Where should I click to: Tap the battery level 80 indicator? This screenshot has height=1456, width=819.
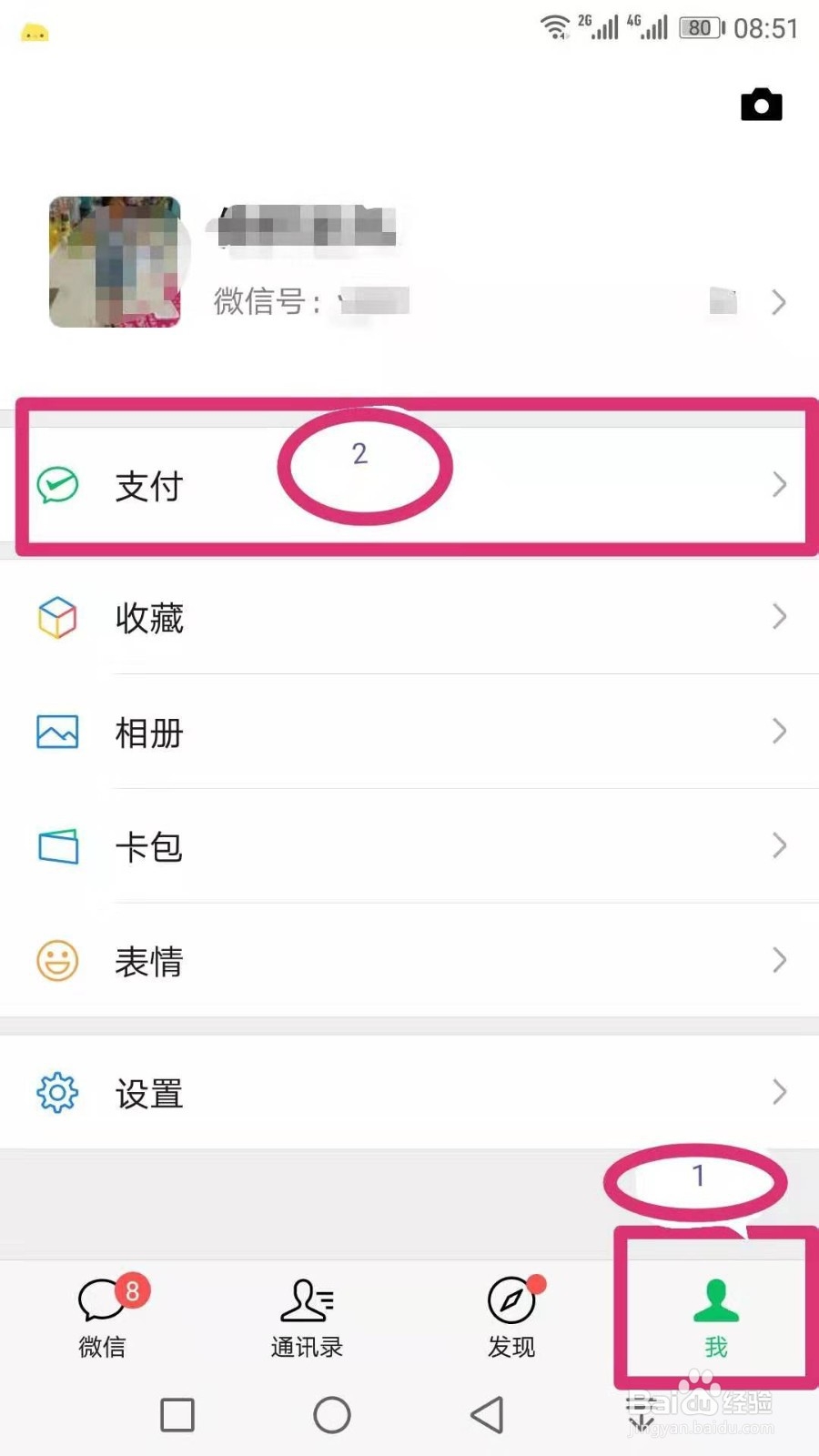click(x=701, y=27)
